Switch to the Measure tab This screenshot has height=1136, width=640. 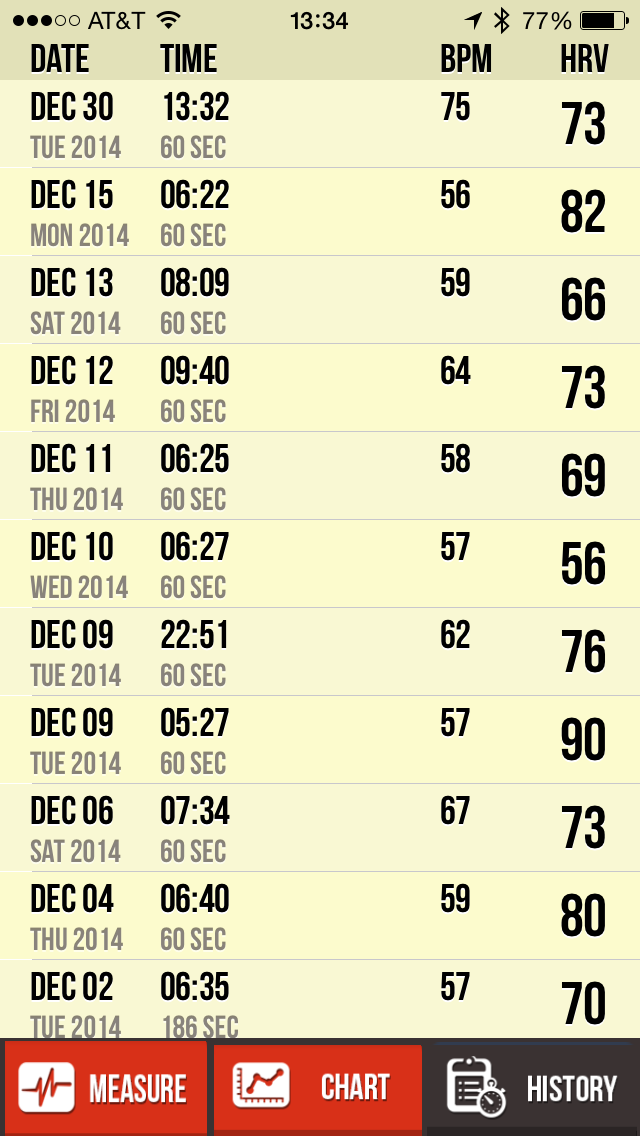[105, 1088]
